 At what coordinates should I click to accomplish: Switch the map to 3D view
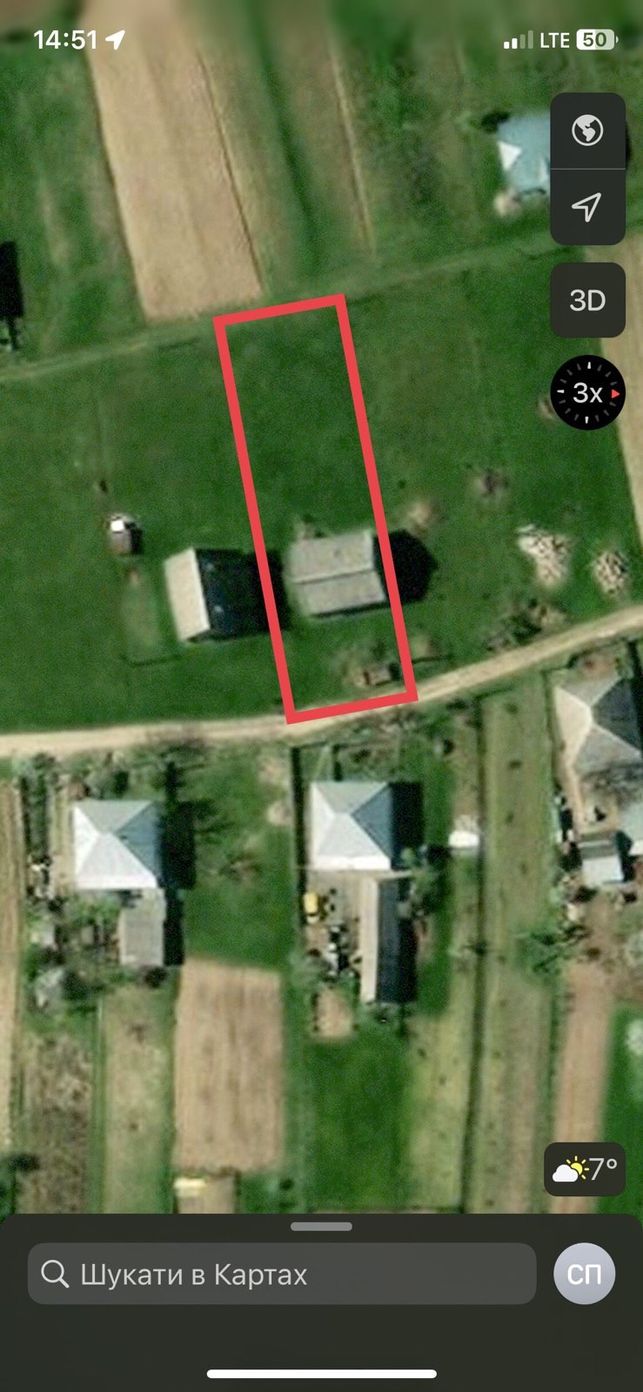click(587, 300)
